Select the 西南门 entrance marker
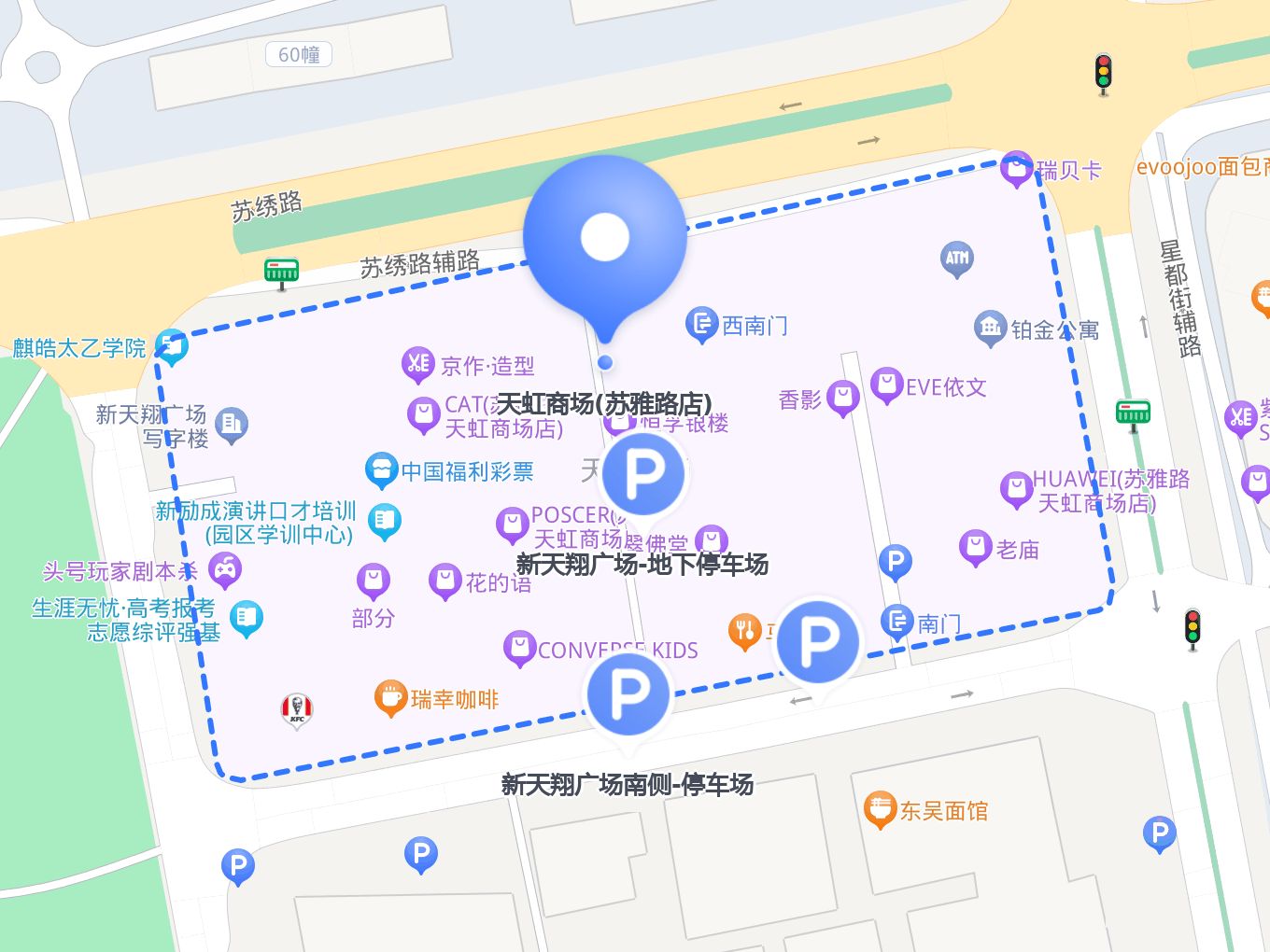Screen dimensions: 1270x952 (x=701, y=324)
